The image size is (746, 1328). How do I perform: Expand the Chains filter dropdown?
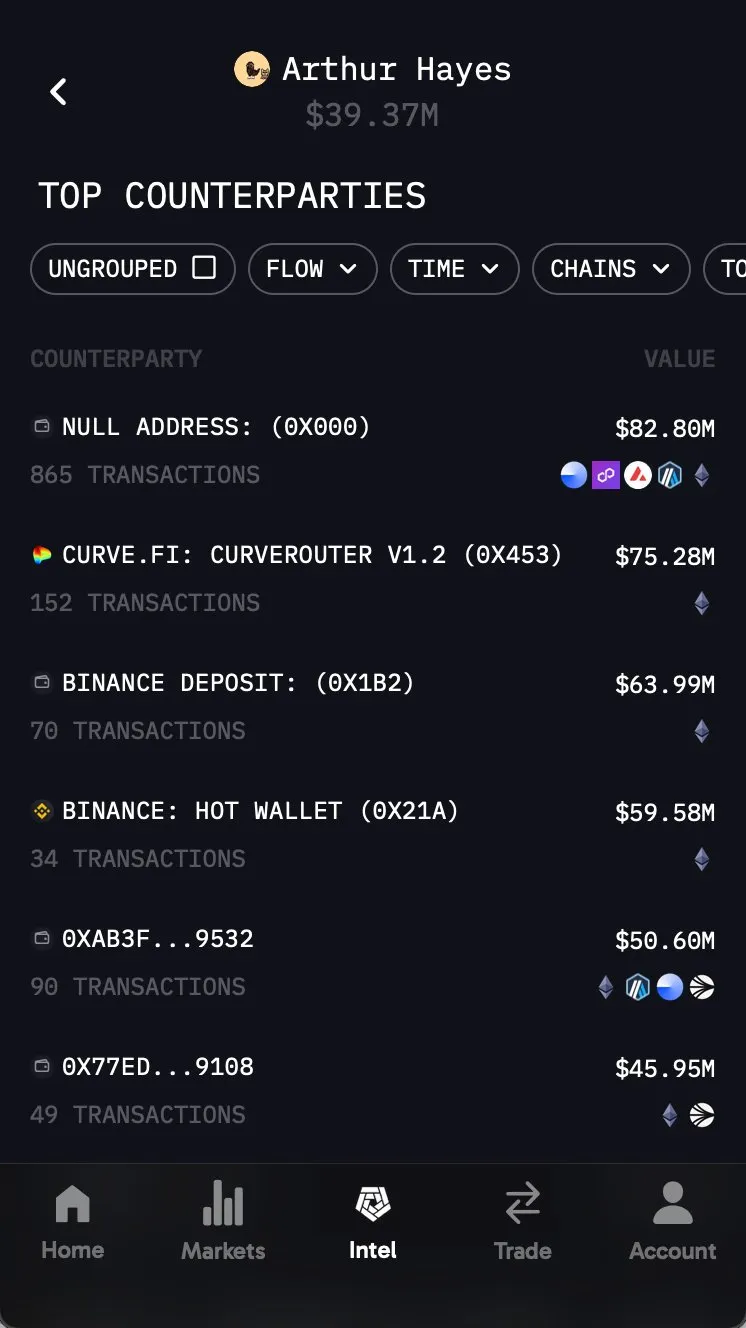click(x=610, y=269)
